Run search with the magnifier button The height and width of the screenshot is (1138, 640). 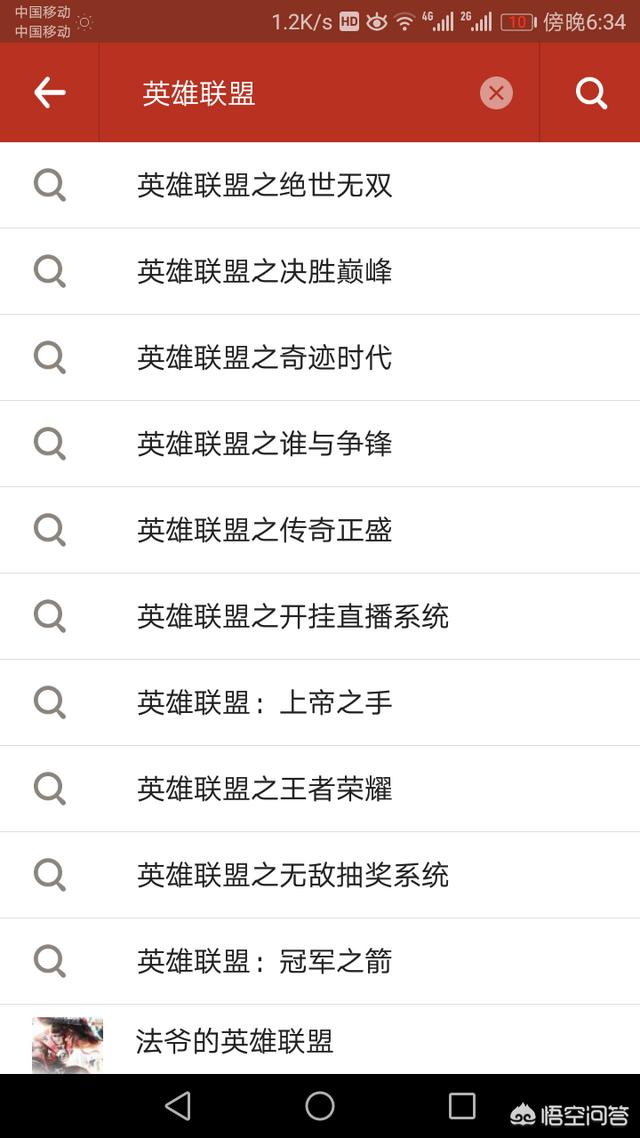pyautogui.click(x=591, y=93)
